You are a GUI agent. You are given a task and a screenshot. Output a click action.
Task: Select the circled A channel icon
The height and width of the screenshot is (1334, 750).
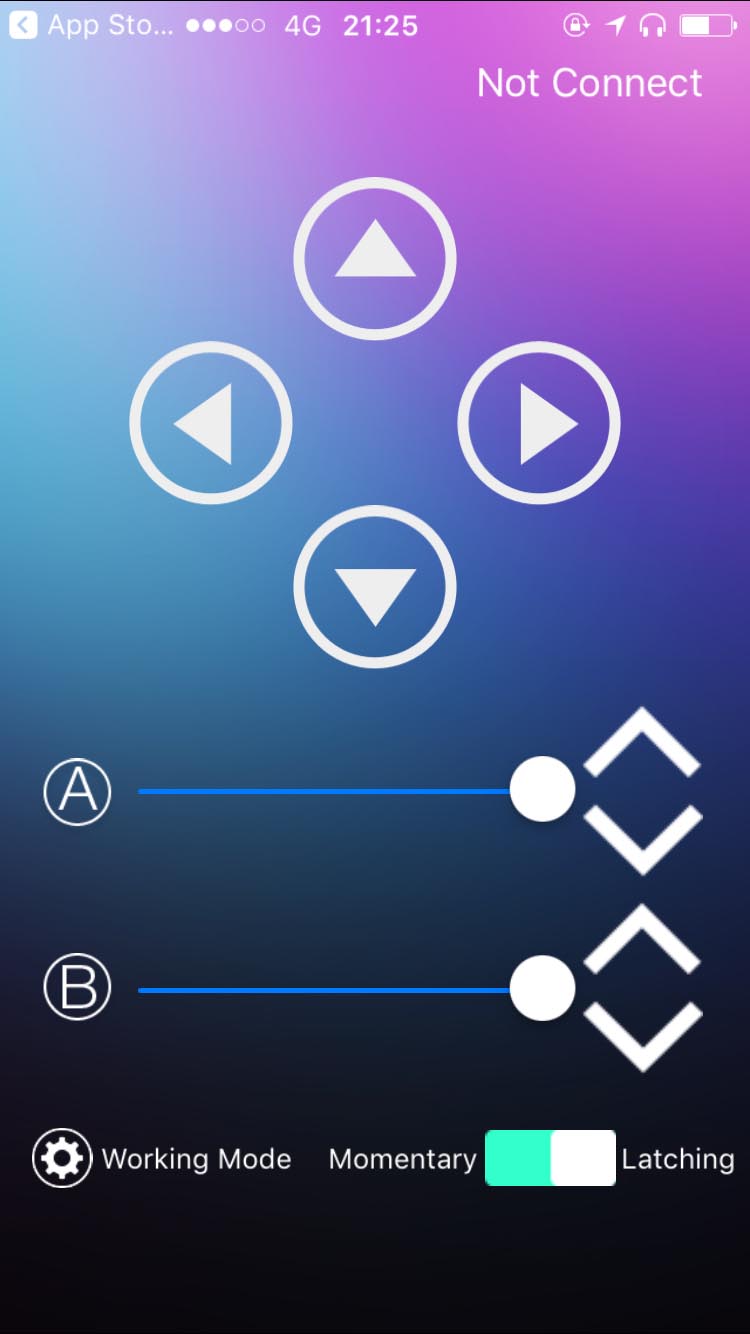(77, 791)
